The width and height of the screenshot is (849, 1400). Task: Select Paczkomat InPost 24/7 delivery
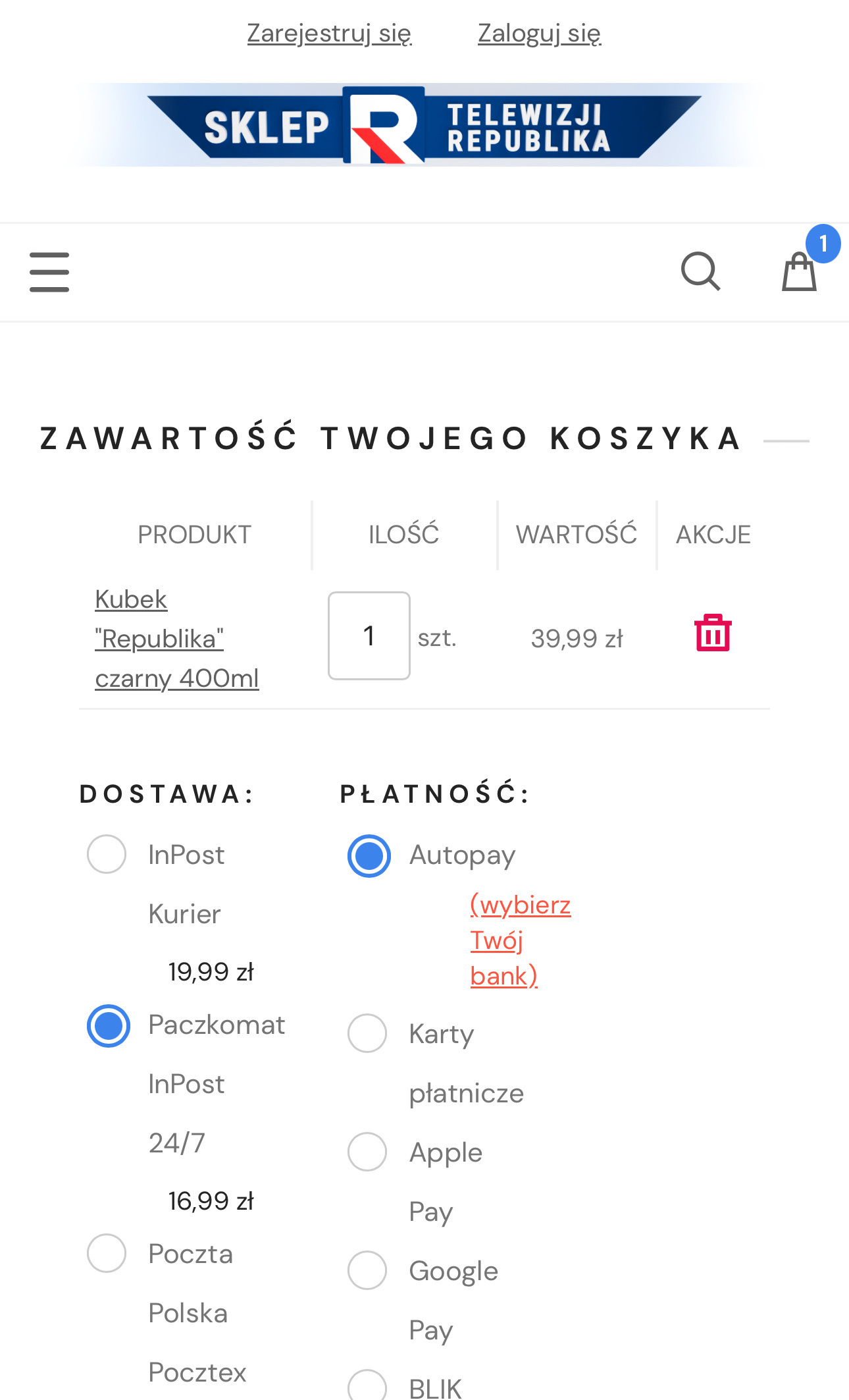(x=109, y=1025)
